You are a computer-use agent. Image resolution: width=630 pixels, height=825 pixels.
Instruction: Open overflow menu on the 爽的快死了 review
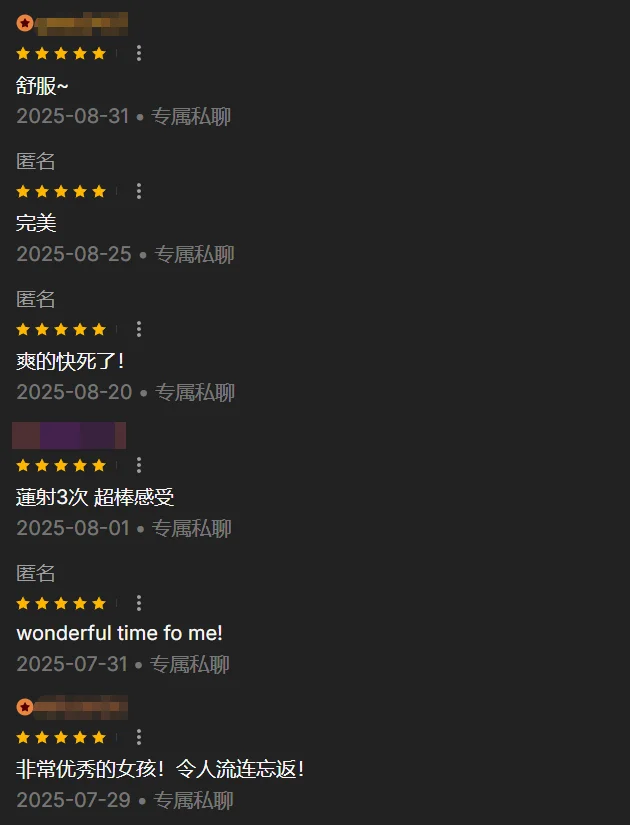tap(139, 329)
